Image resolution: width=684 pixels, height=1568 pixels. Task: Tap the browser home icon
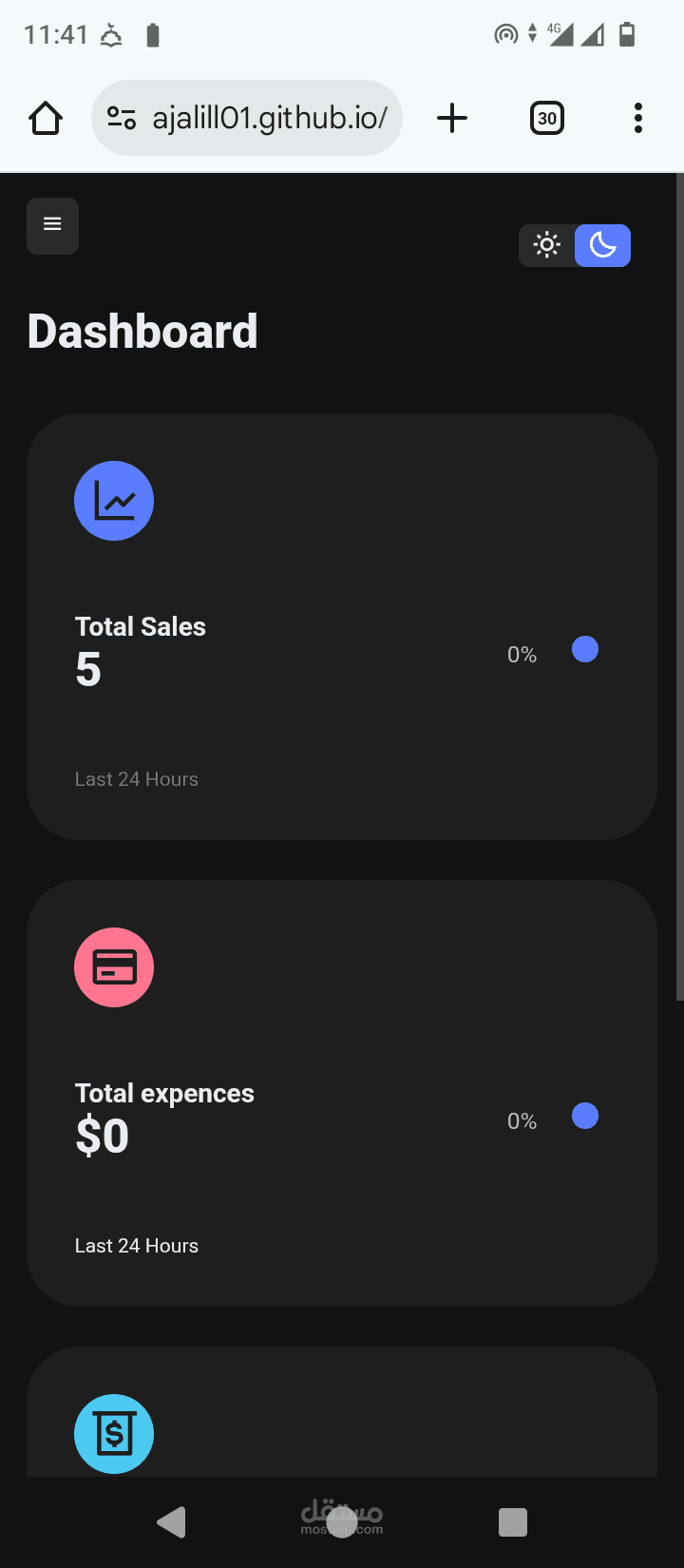pyautogui.click(x=46, y=119)
